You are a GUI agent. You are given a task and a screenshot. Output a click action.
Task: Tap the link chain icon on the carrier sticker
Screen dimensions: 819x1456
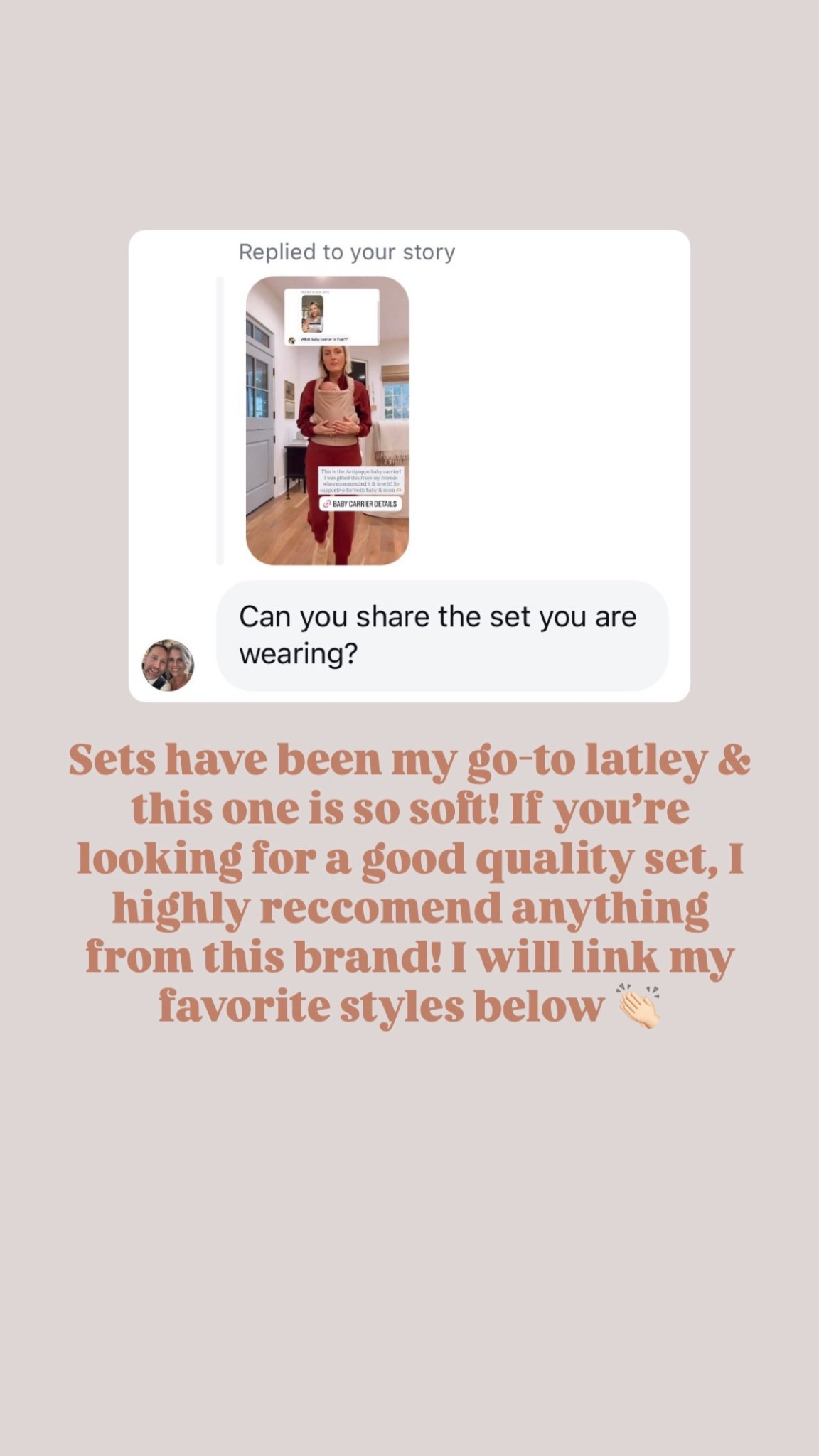pyautogui.click(x=328, y=505)
